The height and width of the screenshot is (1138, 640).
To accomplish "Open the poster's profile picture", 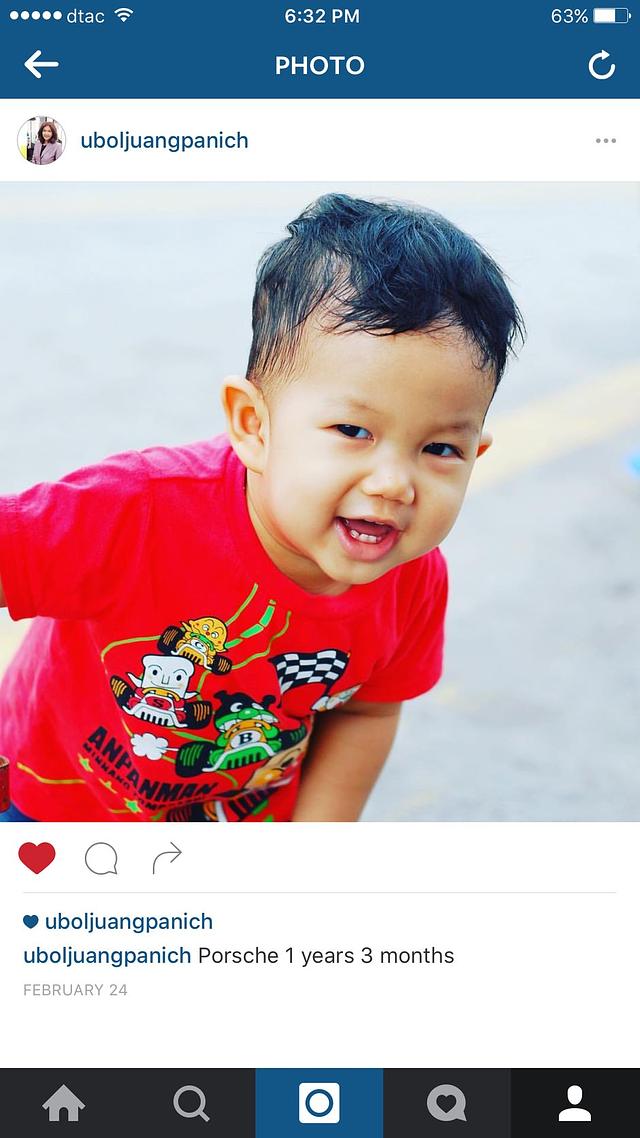I will pos(41,141).
